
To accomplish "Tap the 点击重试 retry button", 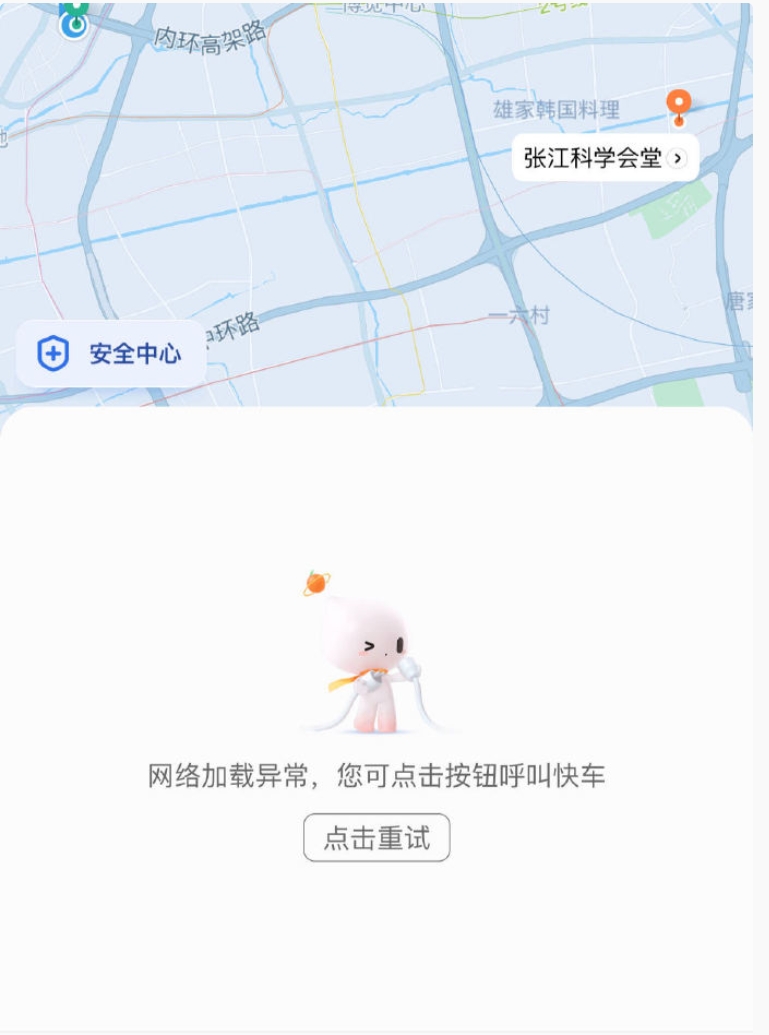I will pyautogui.click(x=376, y=838).
